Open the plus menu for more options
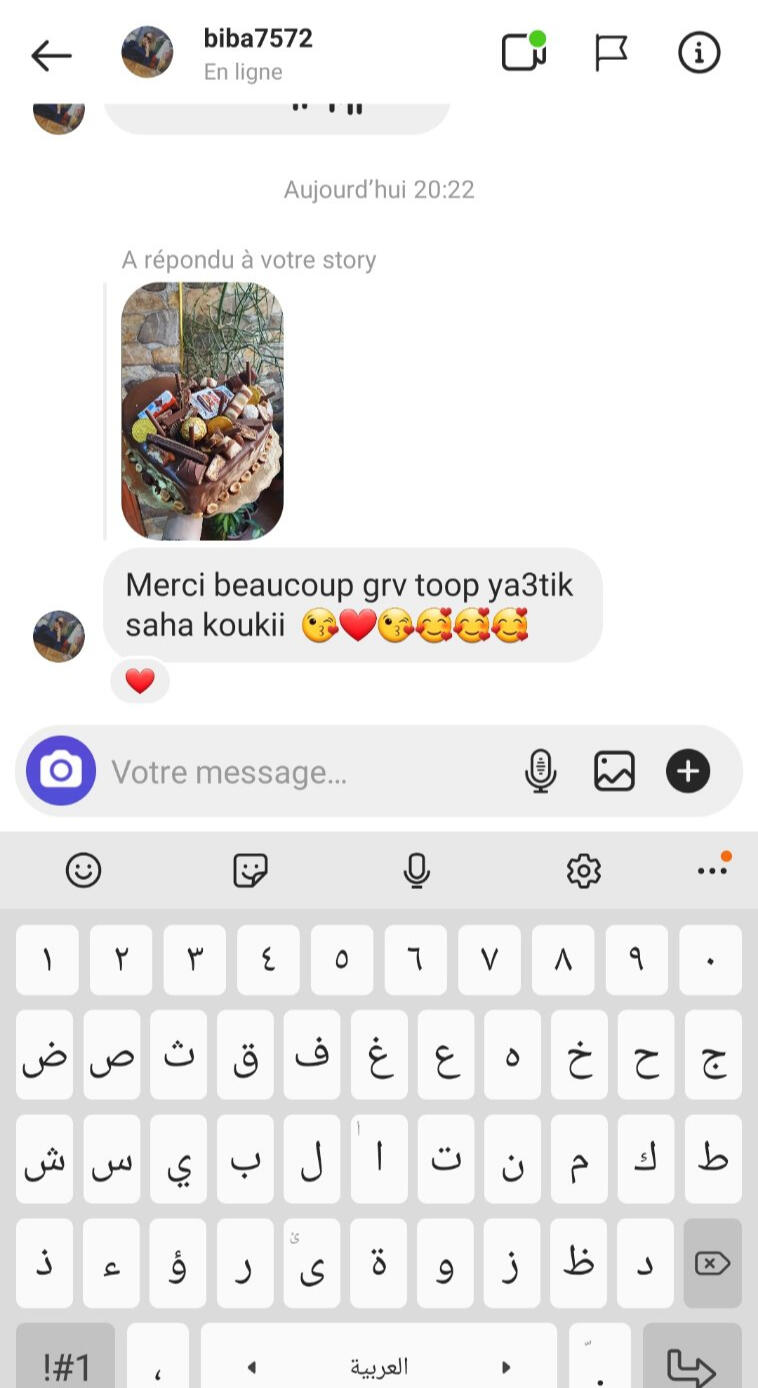The width and height of the screenshot is (758, 1388). [x=688, y=771]
